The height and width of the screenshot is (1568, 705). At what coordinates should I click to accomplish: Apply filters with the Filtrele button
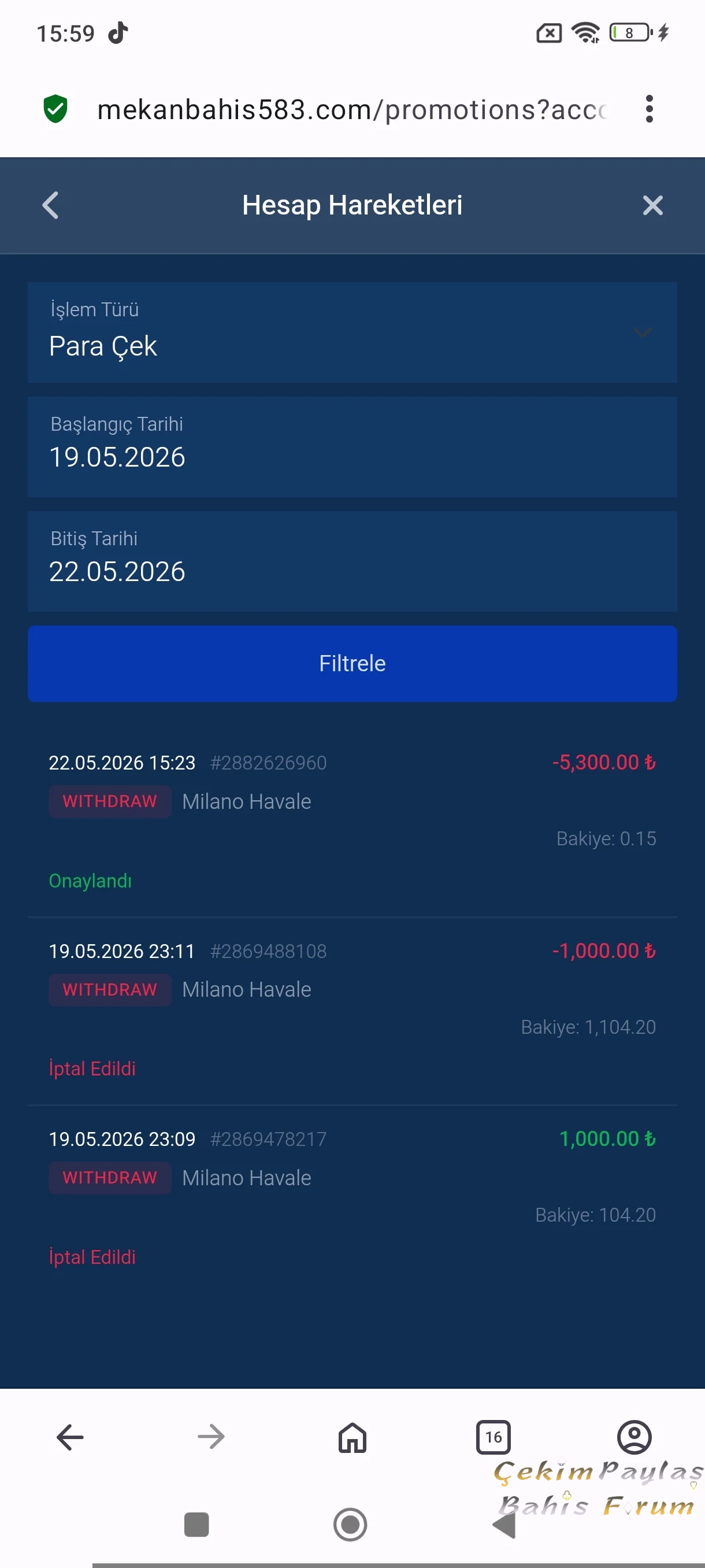coord(352,664)
